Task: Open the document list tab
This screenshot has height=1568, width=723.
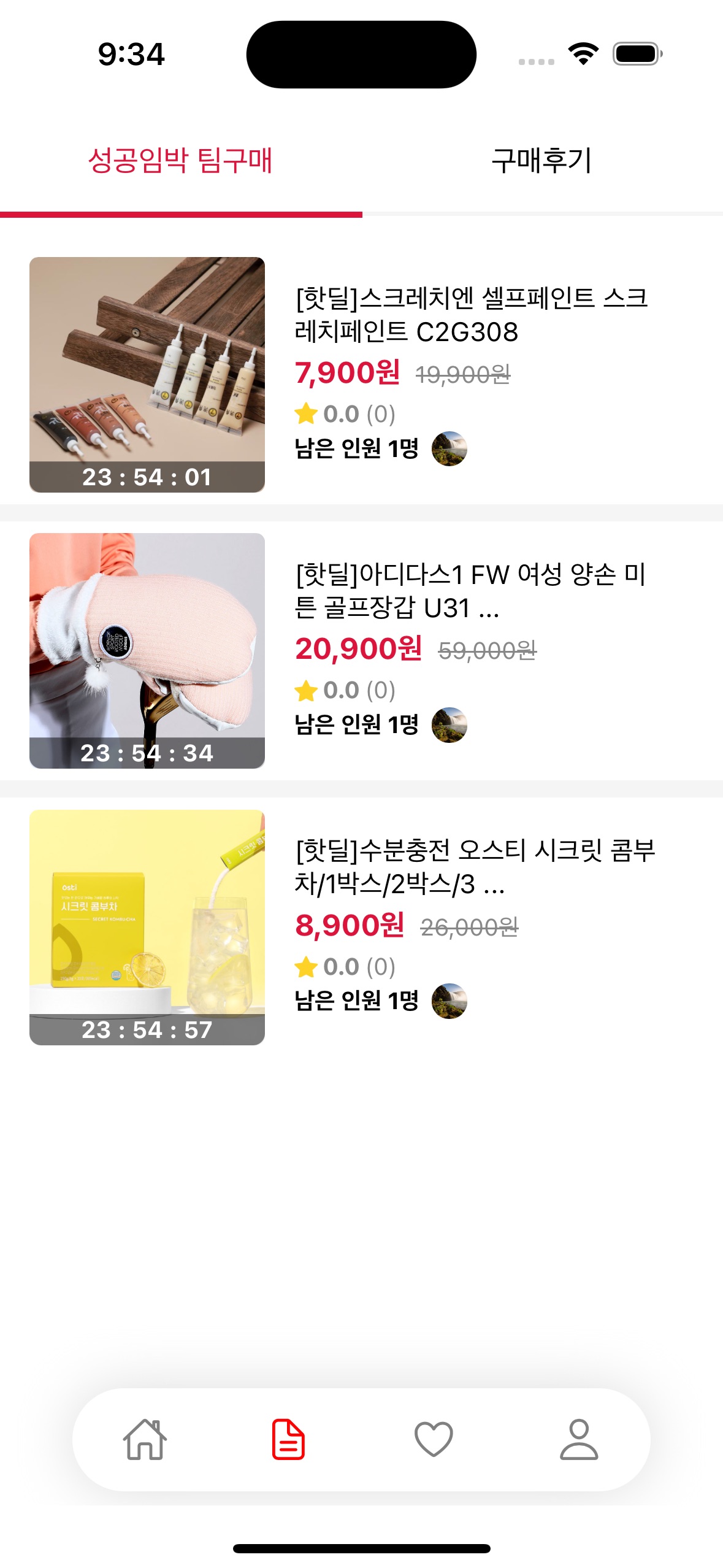Action: [x=289, y=1439]
